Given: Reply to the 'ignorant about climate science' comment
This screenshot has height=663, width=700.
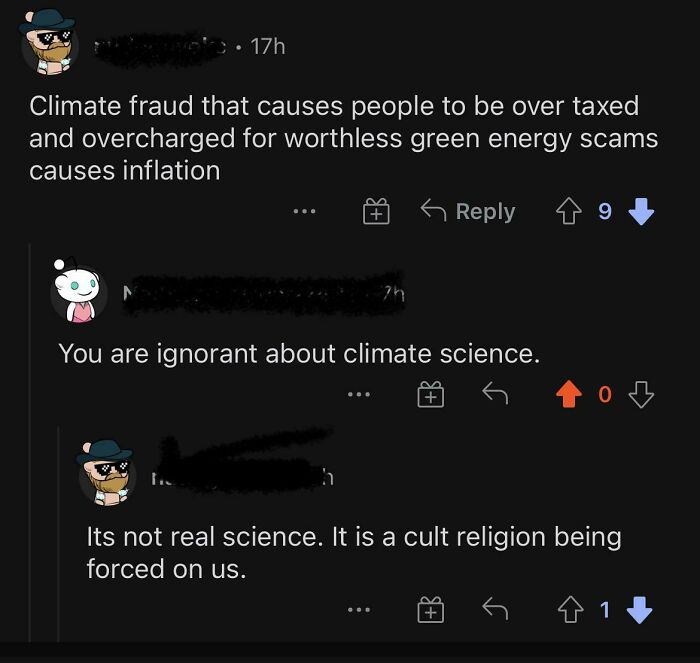Looking at the screenshot, I should coord(495,396).
